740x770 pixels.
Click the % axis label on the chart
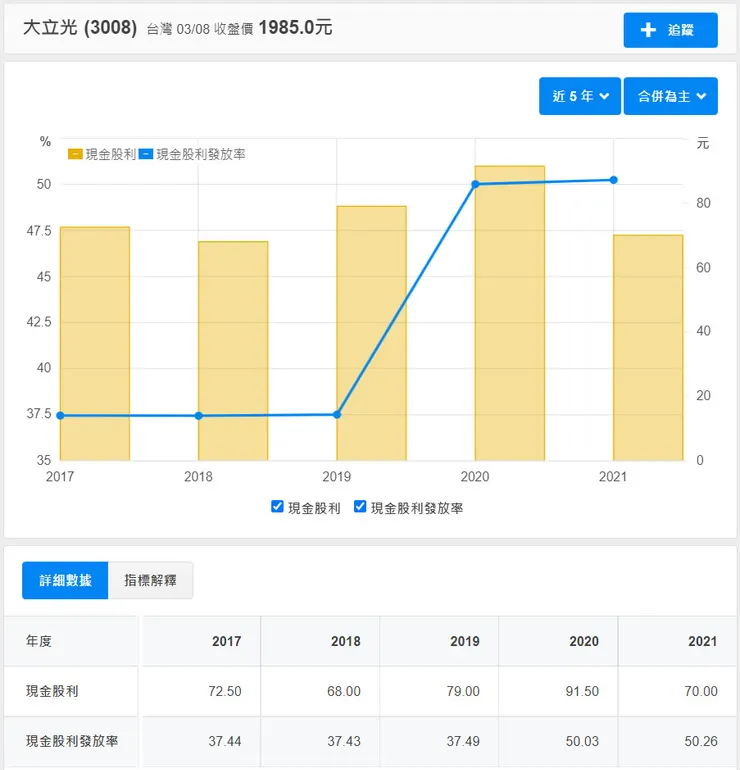[x=44, y=142]
